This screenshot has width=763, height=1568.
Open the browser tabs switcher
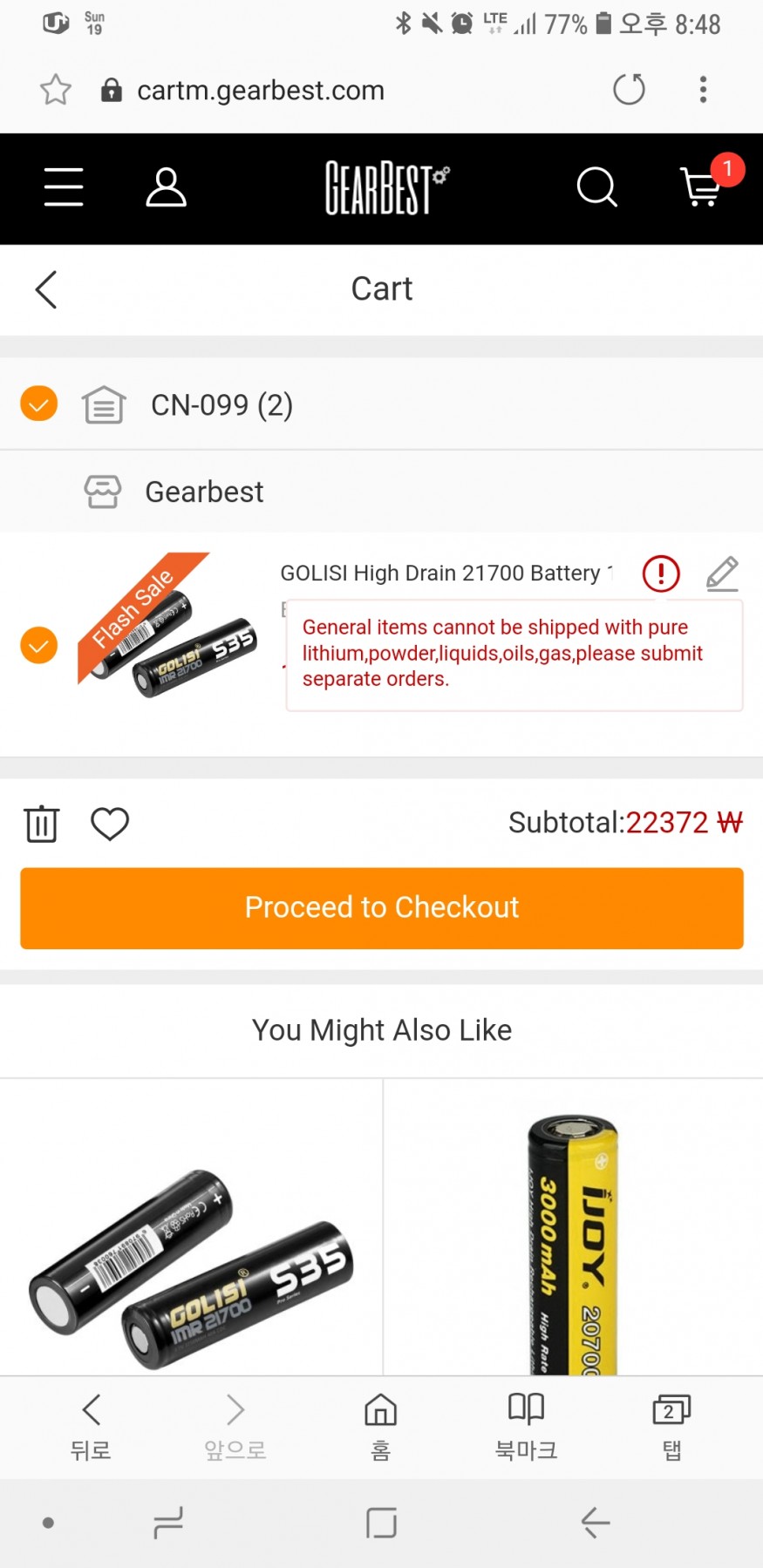[x=671, y=1426]
